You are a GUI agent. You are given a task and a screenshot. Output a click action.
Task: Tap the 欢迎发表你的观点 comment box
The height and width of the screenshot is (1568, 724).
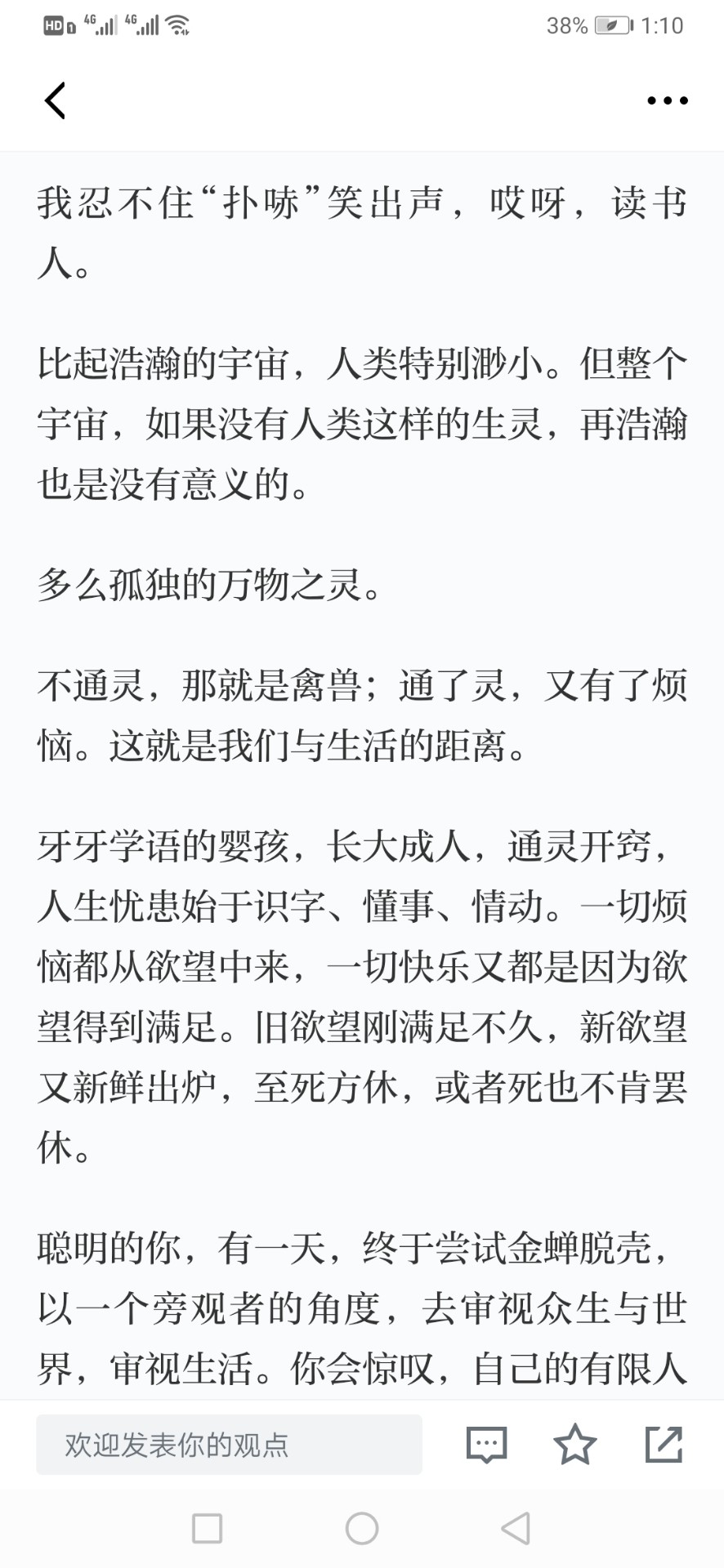coord(229,1445)
